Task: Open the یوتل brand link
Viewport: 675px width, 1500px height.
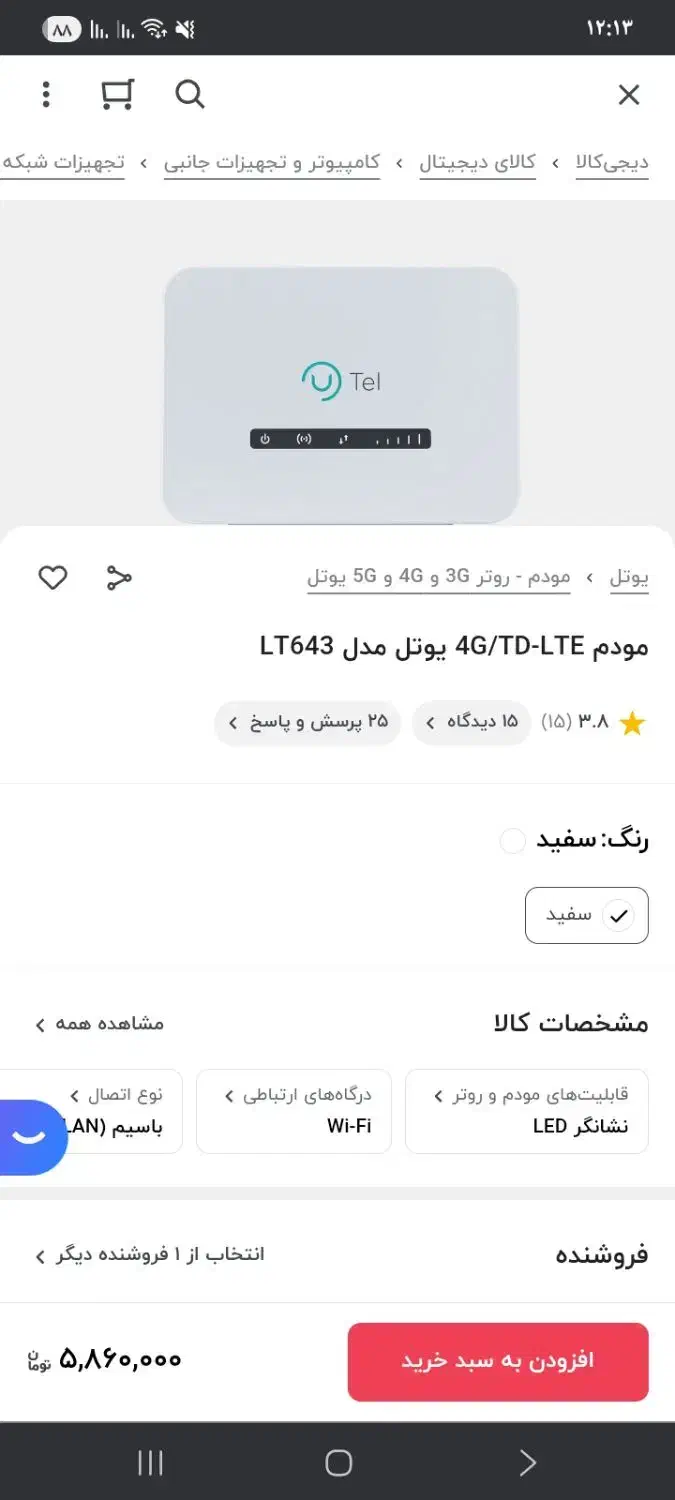Action: pyautogui.click(x=629, y=577)
